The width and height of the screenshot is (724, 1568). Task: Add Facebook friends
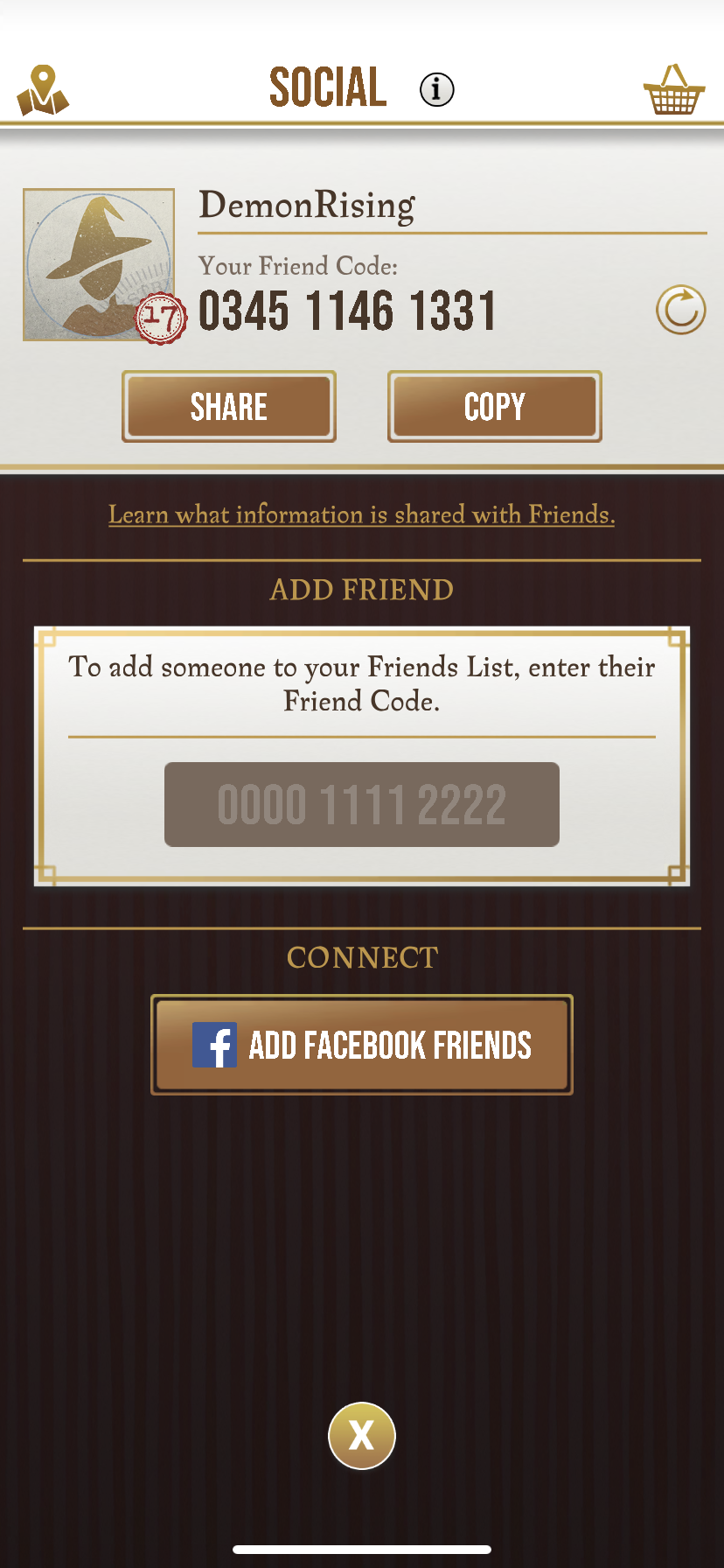tap(361, 1045)
